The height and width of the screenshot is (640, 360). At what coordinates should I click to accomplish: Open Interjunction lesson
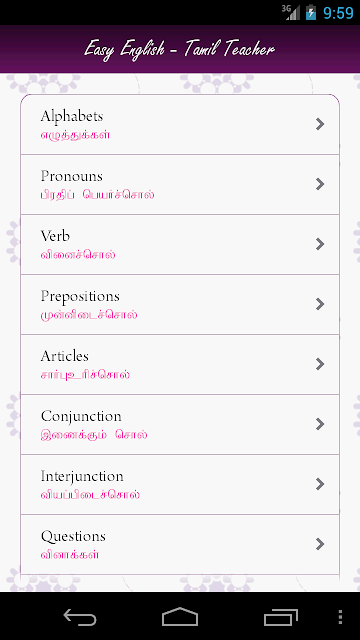(x=180, y=484)
